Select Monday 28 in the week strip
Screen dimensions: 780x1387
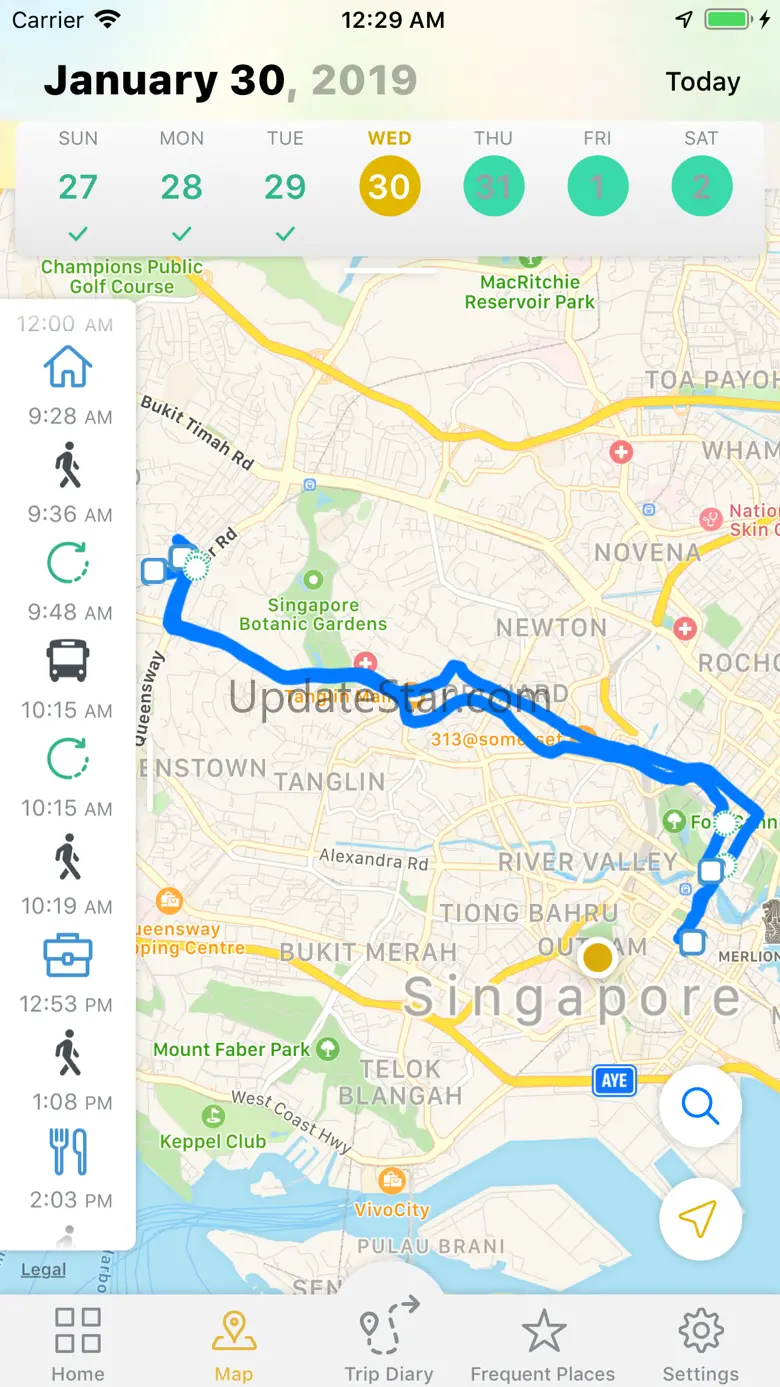coord(181,187)
